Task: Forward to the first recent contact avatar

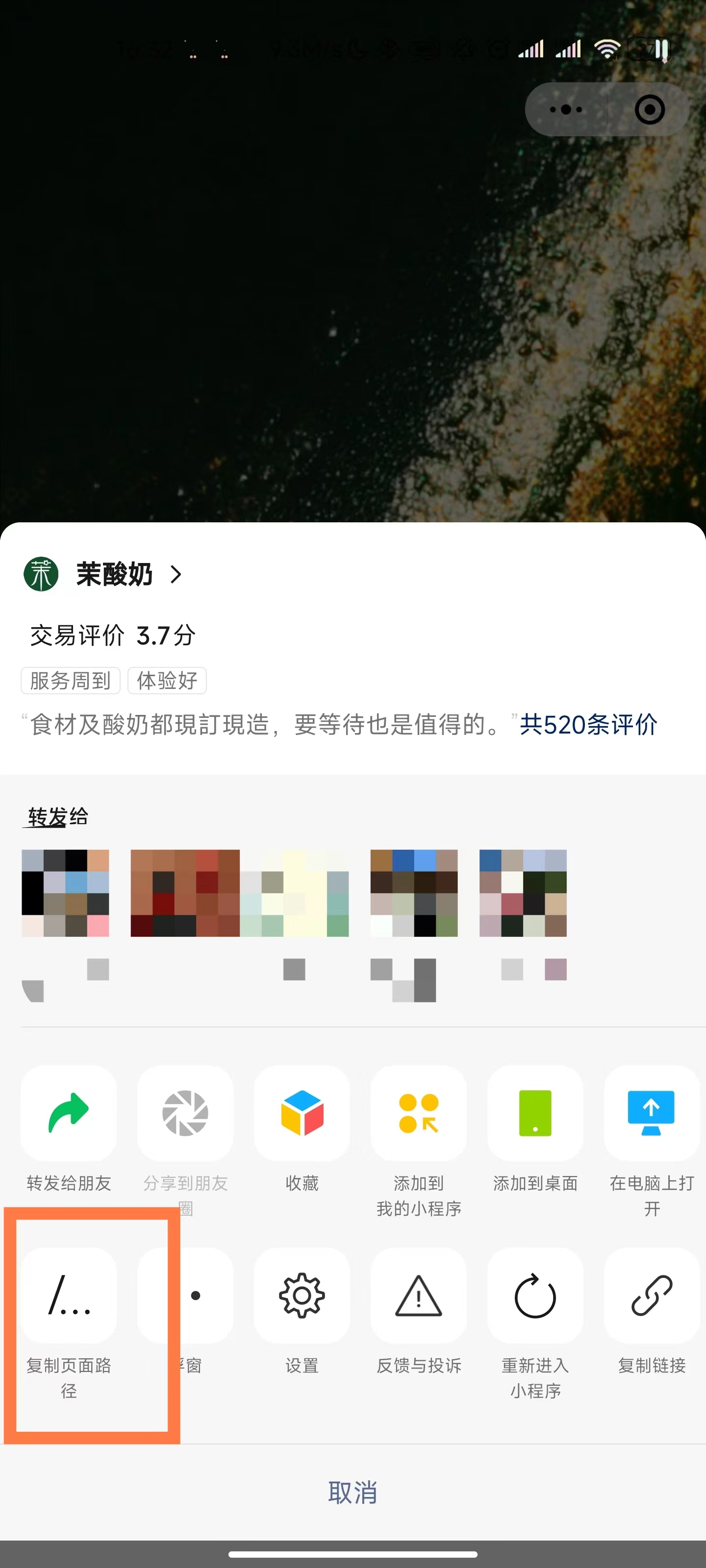Action: pyautogui.click(x=65, y=892)
